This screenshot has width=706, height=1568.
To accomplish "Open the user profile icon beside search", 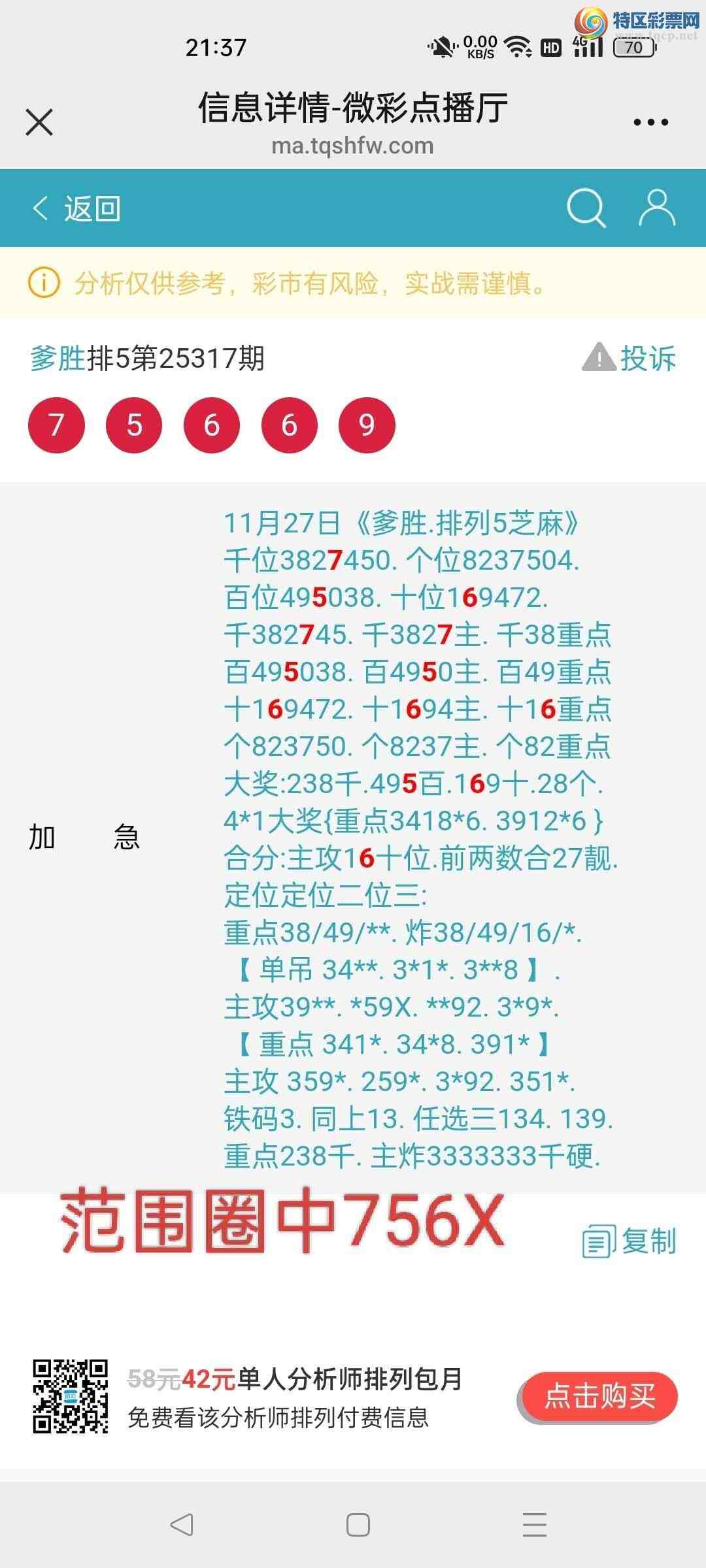I will [x=657, y=208].
